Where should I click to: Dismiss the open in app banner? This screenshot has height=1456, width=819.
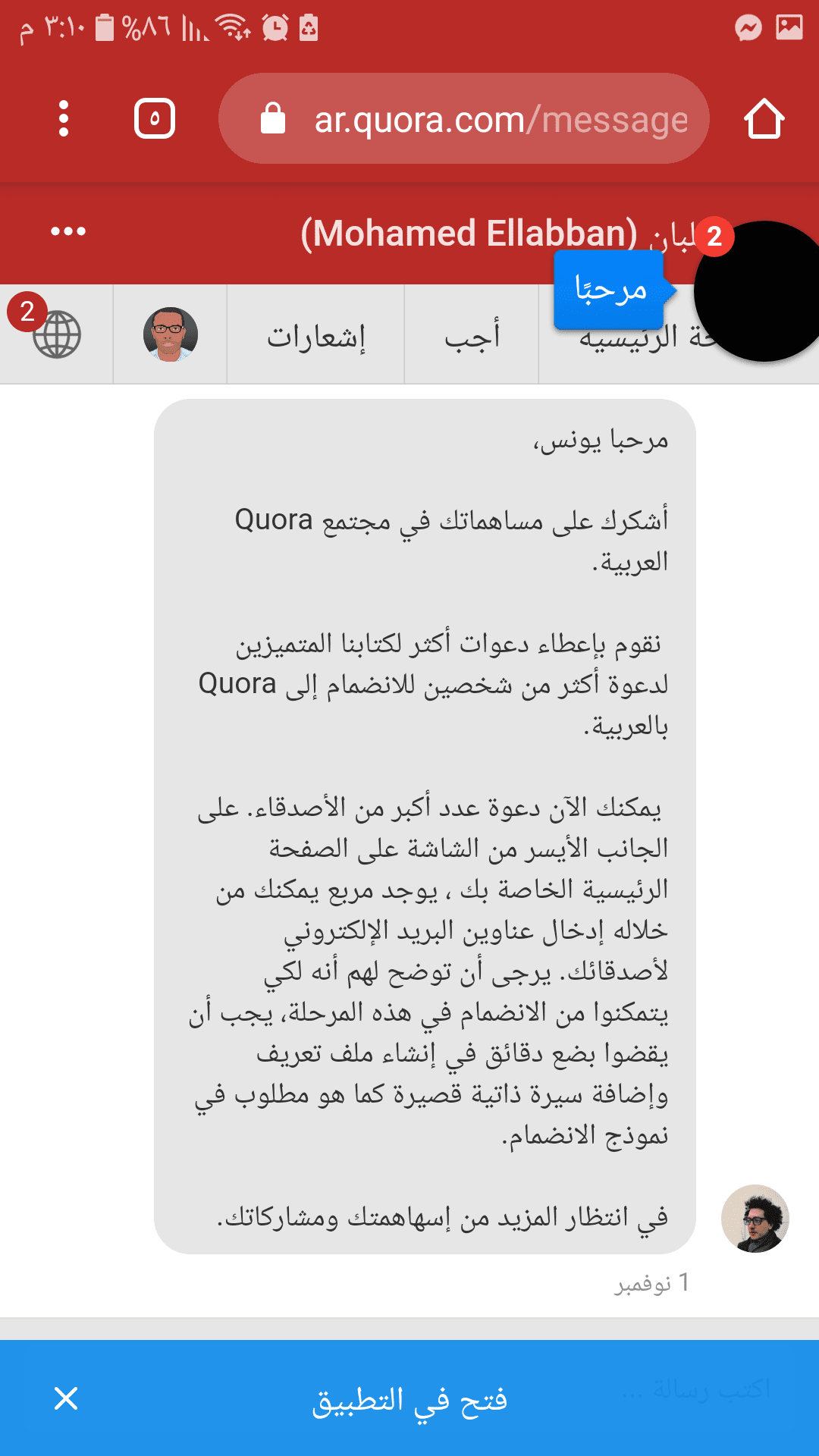67,1398
